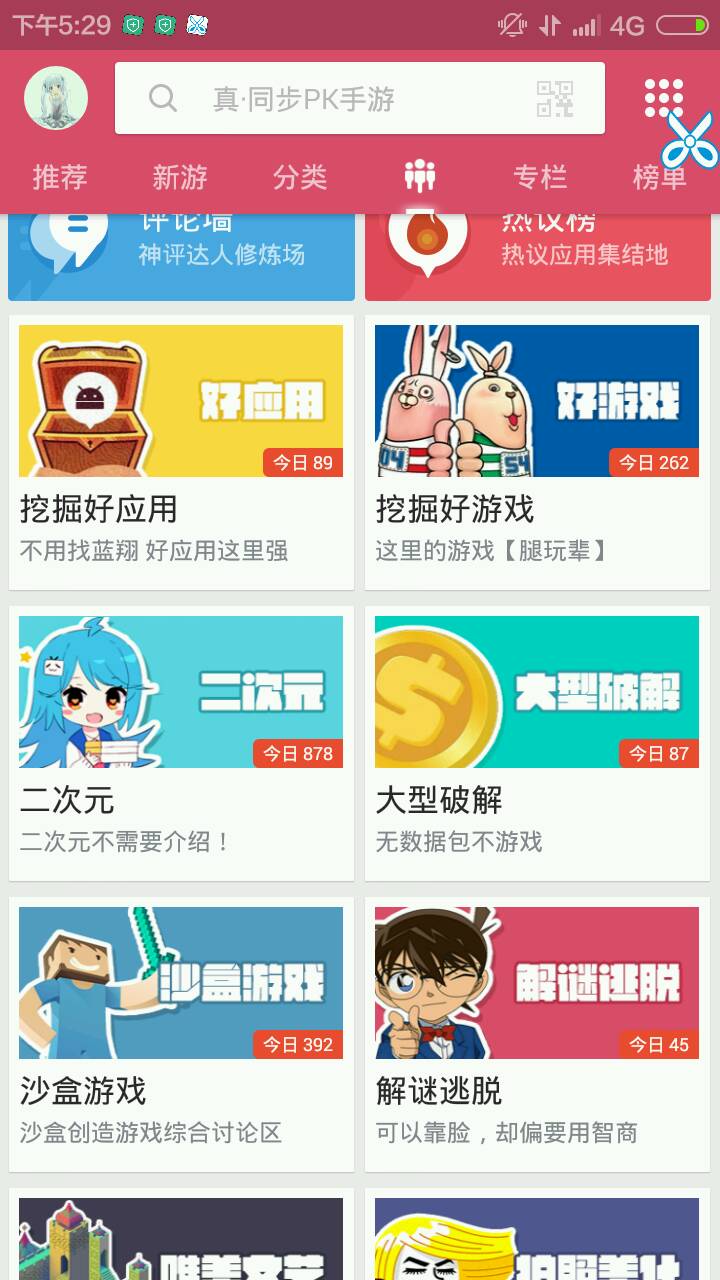Viewport: 720px width, 1280px height.
Task: Switch to the 专栏 tab
Action: [540, 177]
